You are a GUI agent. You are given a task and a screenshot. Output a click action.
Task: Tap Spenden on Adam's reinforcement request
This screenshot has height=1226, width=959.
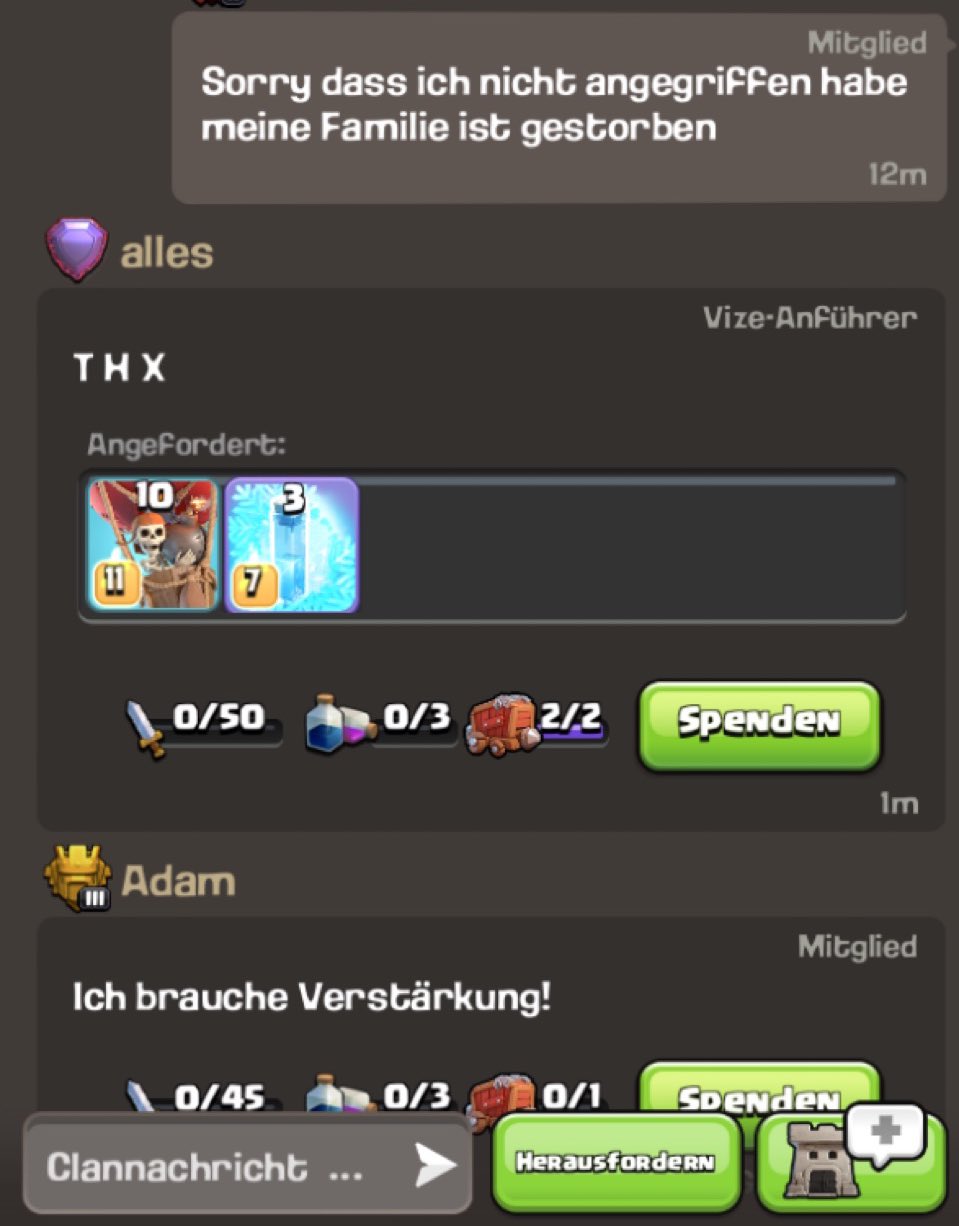tap(759, 1088)
